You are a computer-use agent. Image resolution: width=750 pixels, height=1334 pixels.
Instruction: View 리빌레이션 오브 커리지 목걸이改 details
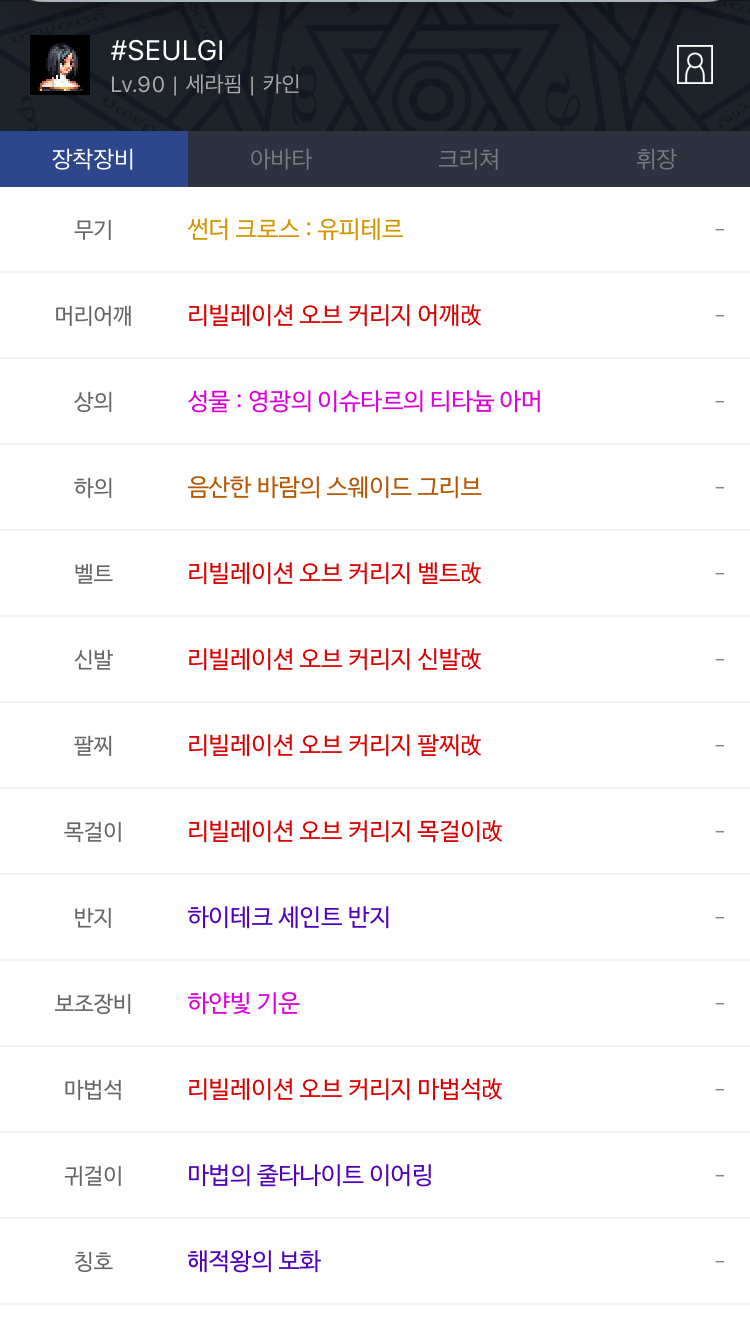click(x=345, y=831)
